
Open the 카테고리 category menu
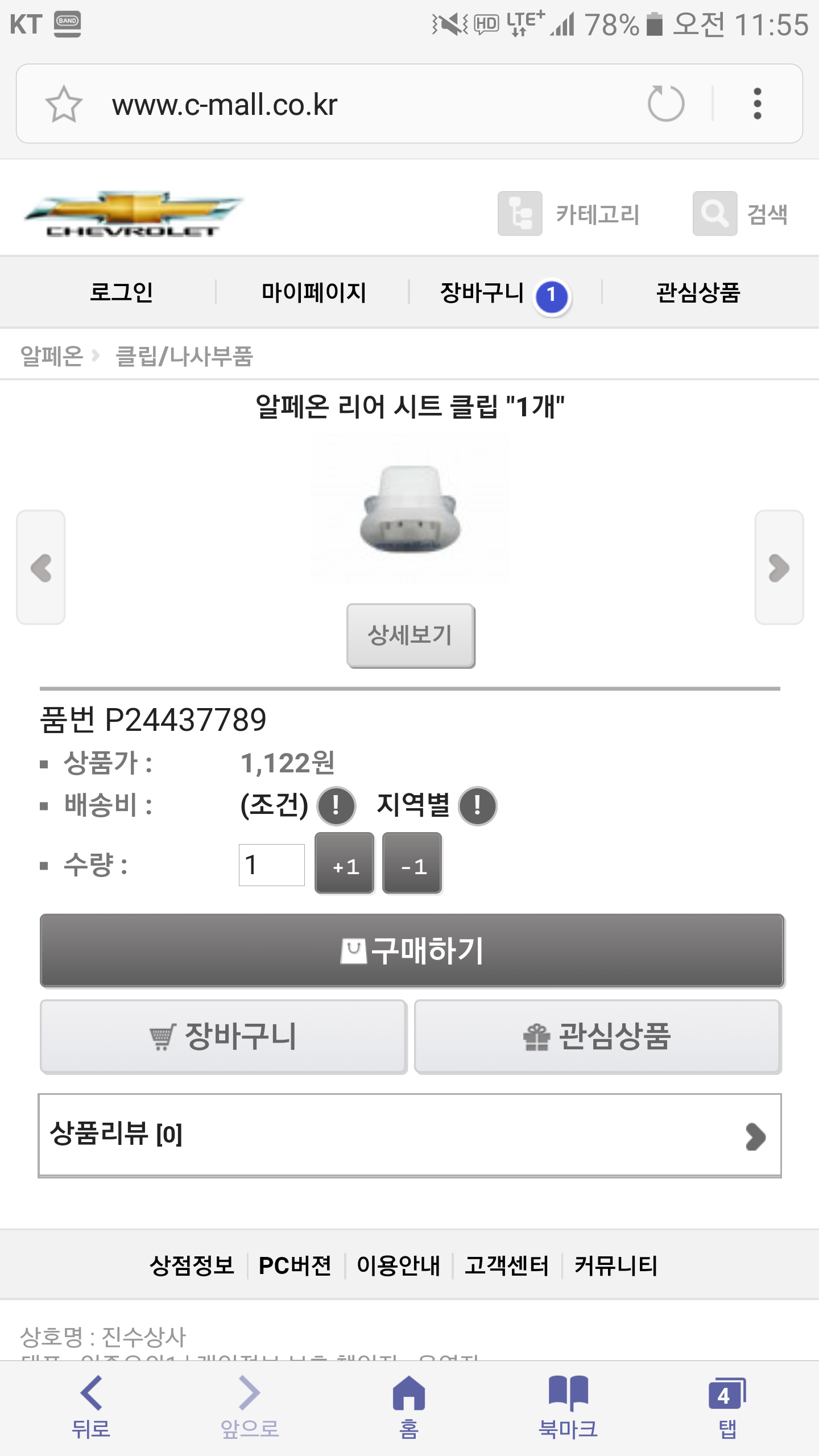click(x=569, y=214)
